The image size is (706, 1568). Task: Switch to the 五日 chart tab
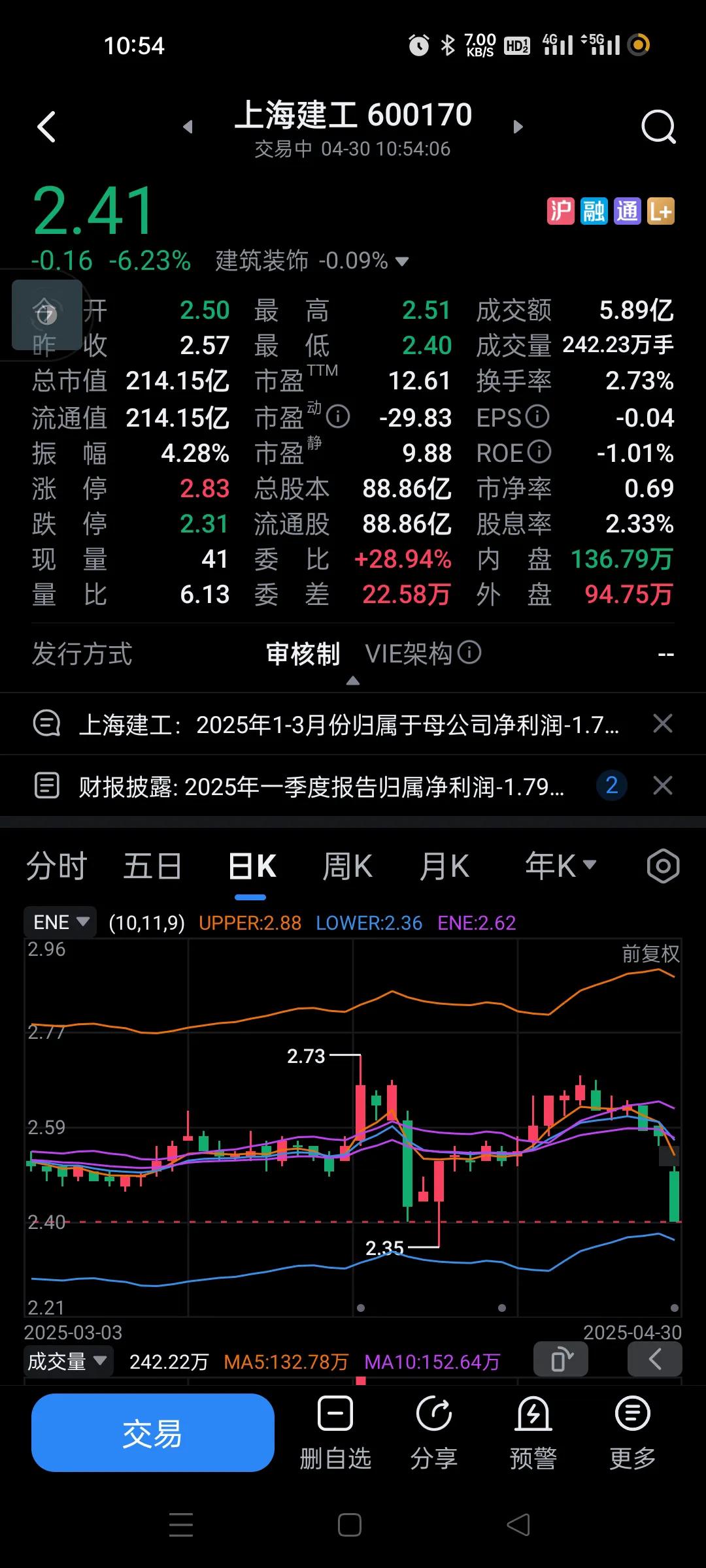click(152, 867)
